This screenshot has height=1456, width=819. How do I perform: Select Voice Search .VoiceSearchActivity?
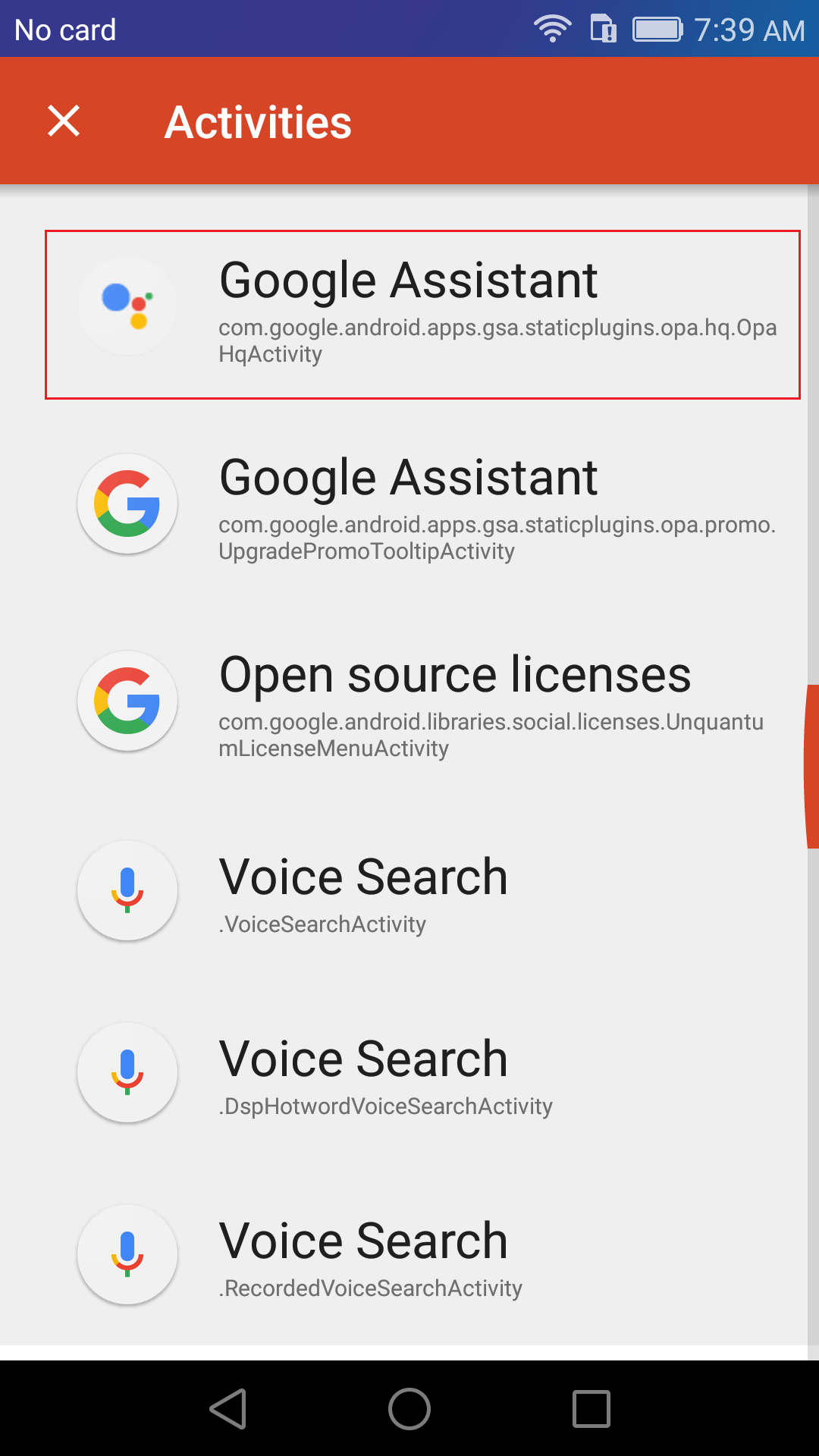pyautogui.click(x=422, y=890)
